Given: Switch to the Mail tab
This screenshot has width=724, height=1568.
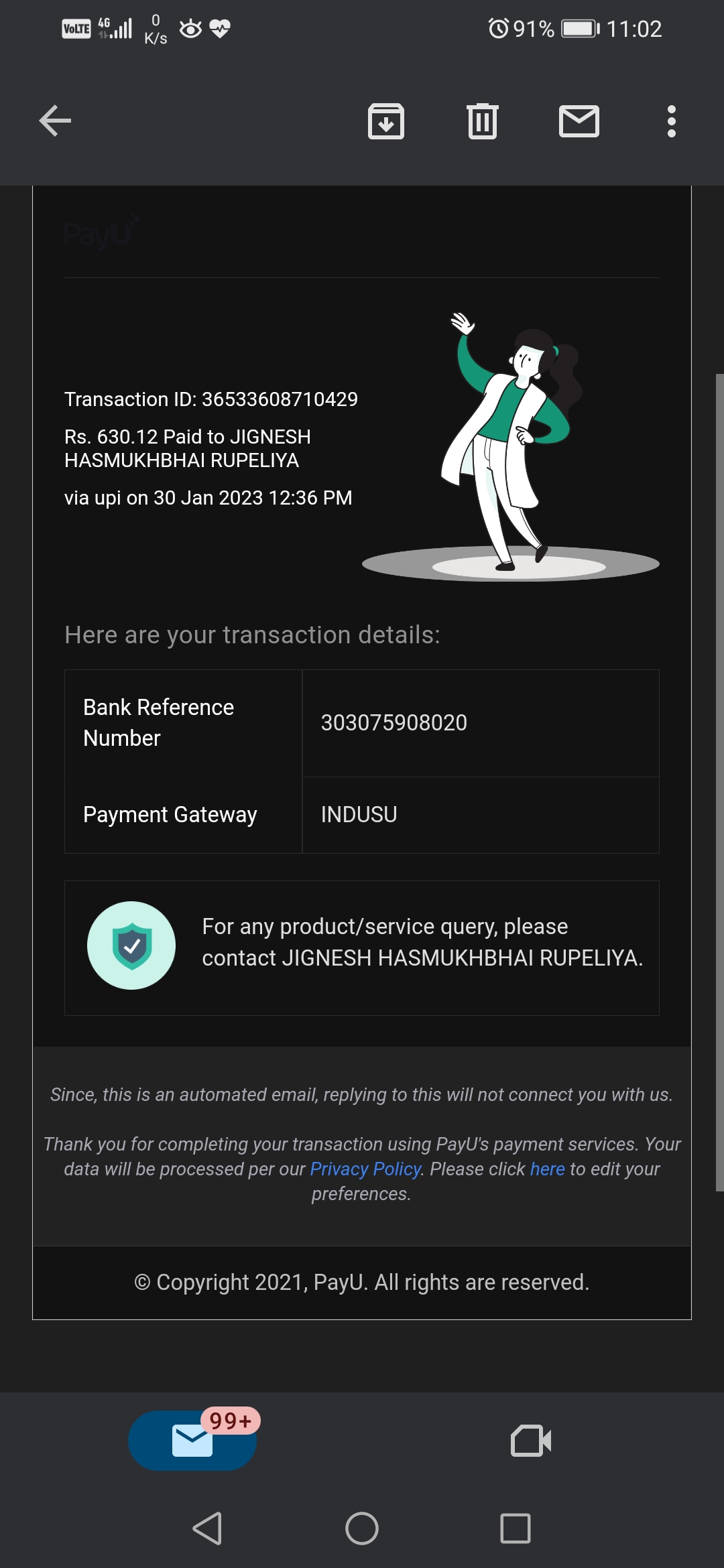Looking at the screenshot, I should pos(192,1441).
